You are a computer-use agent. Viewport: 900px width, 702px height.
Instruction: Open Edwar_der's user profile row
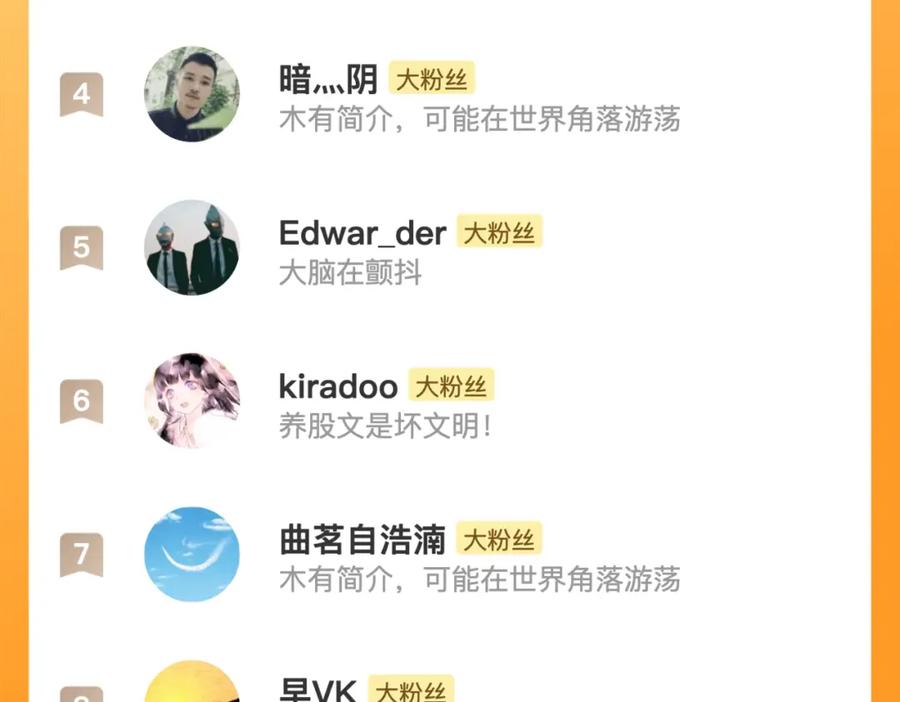tap(450, 249)
